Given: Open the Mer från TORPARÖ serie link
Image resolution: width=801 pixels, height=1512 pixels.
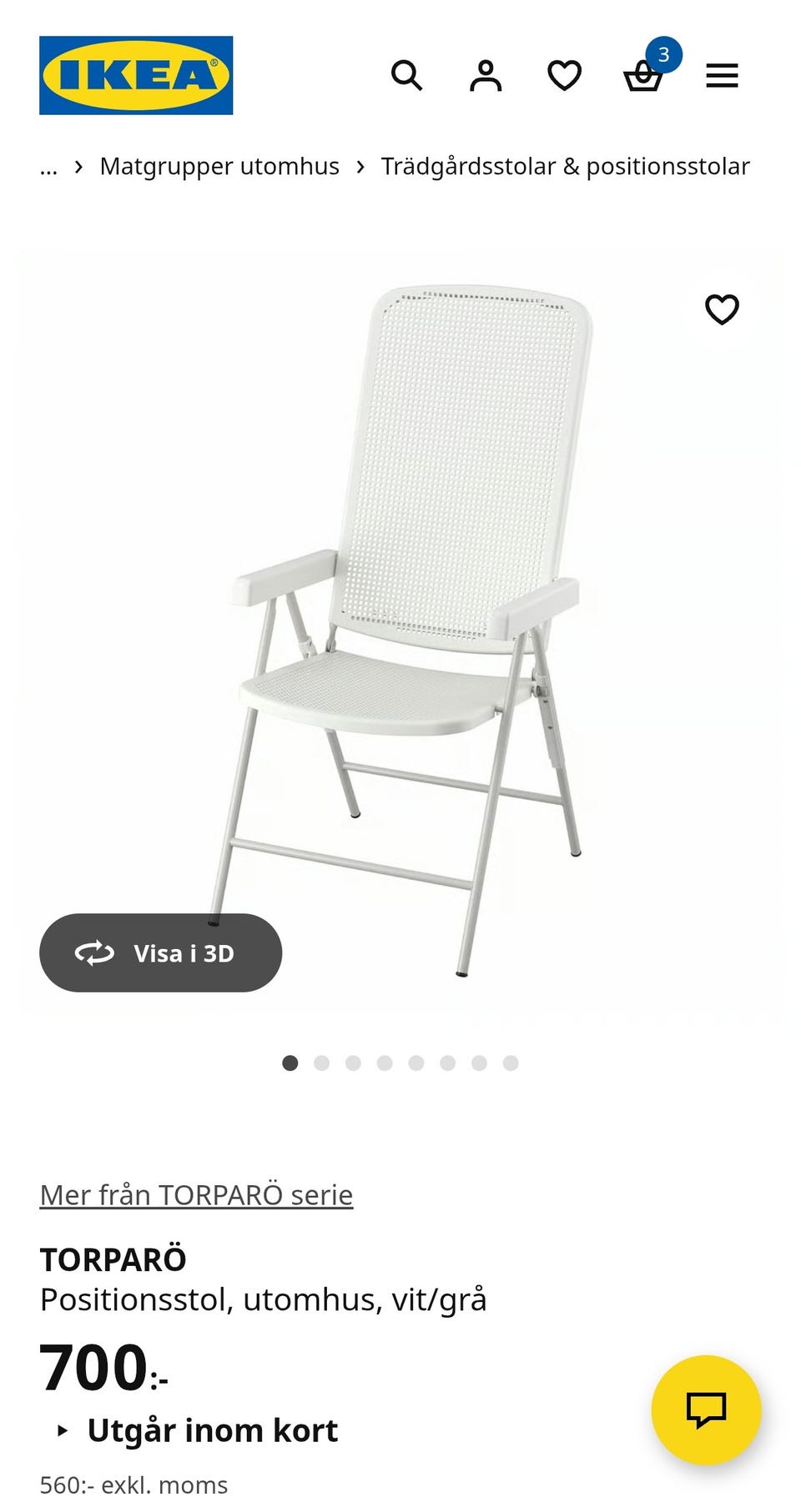Looking at the screenshot, I should [196, 1194].
